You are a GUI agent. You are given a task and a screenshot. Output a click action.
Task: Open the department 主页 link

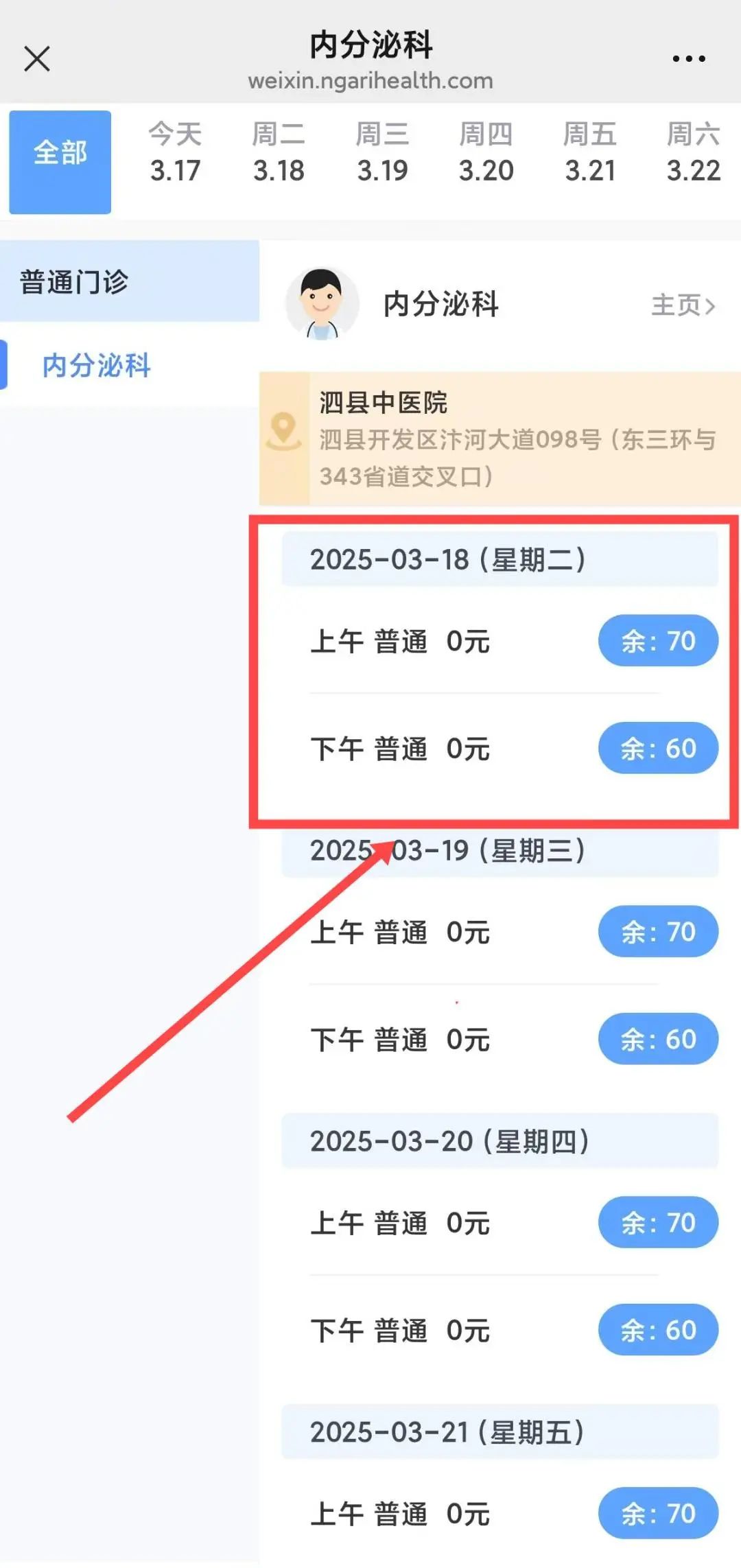pos(683,305)
